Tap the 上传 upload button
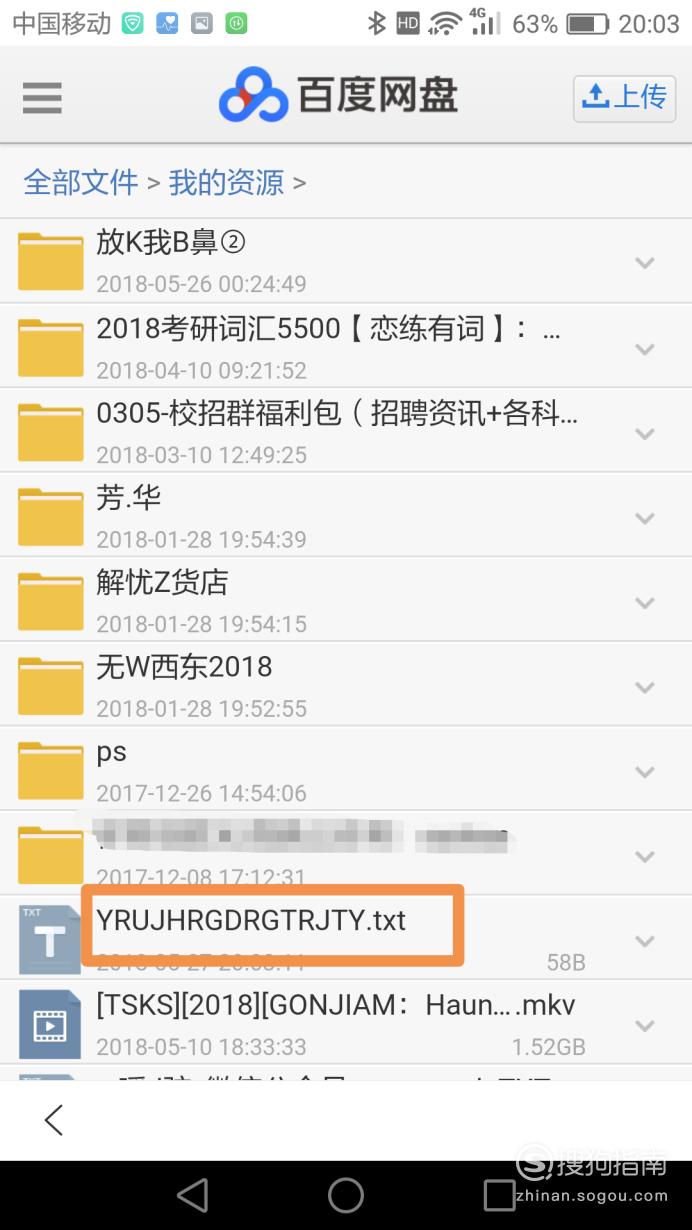Viewport: 692px width, 1230px height. click(624, 98)
